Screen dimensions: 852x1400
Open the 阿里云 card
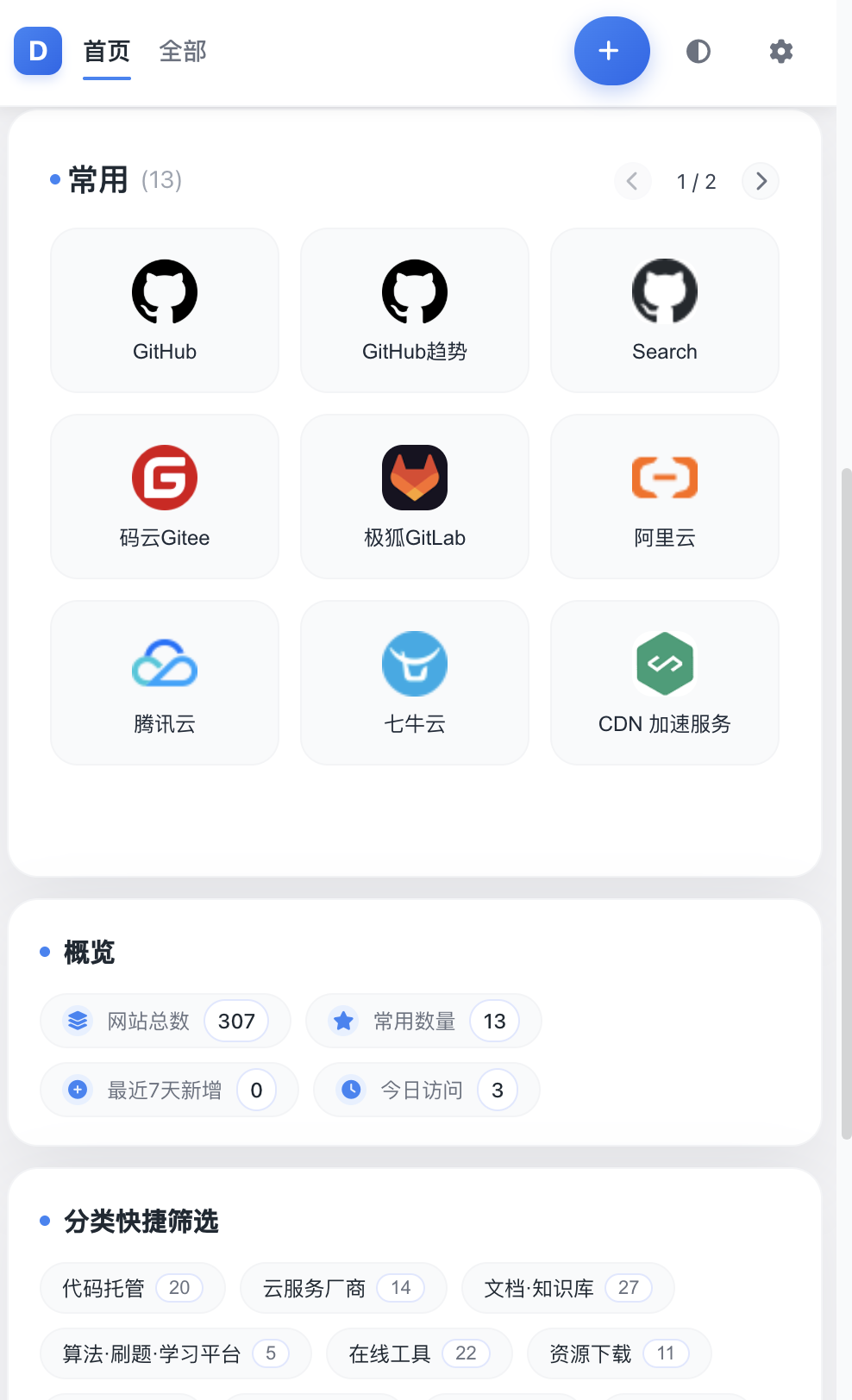[665, 497]
